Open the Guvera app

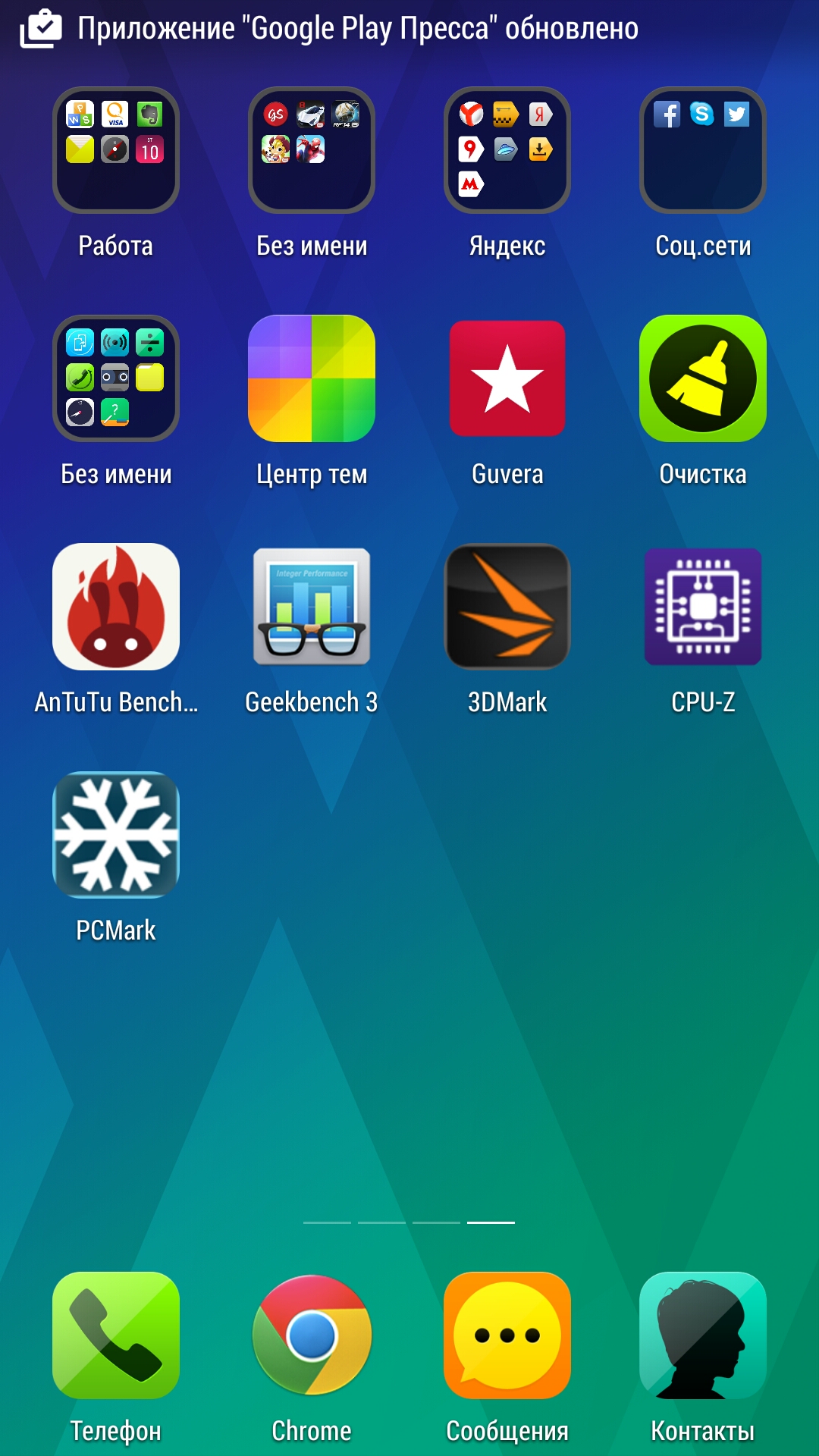[507, 378]
